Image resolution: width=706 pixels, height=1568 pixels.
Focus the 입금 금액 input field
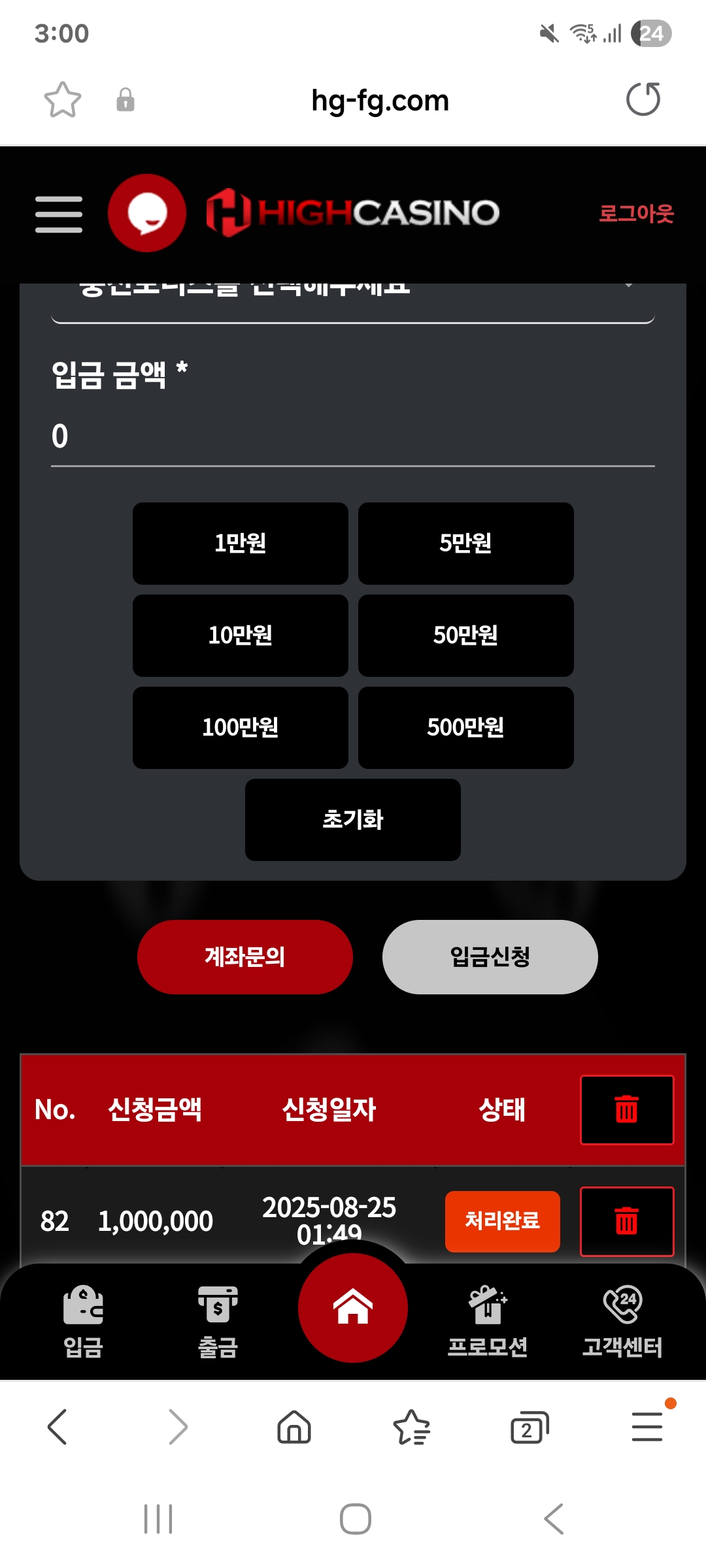tap(353, 436)
